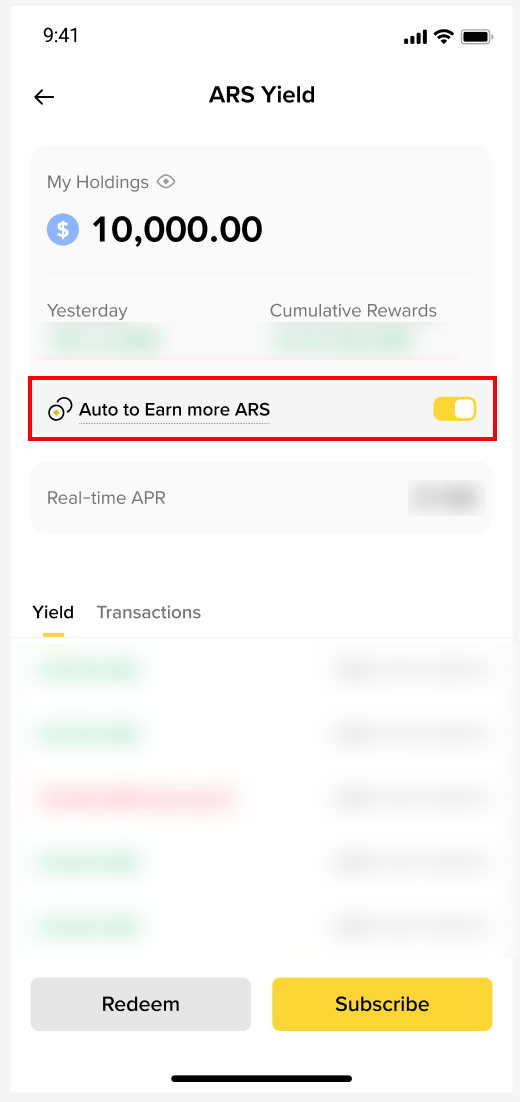Hide holdings with the eye icon
The height and width of the screenshot is (1102, 520).
point(166,182)
